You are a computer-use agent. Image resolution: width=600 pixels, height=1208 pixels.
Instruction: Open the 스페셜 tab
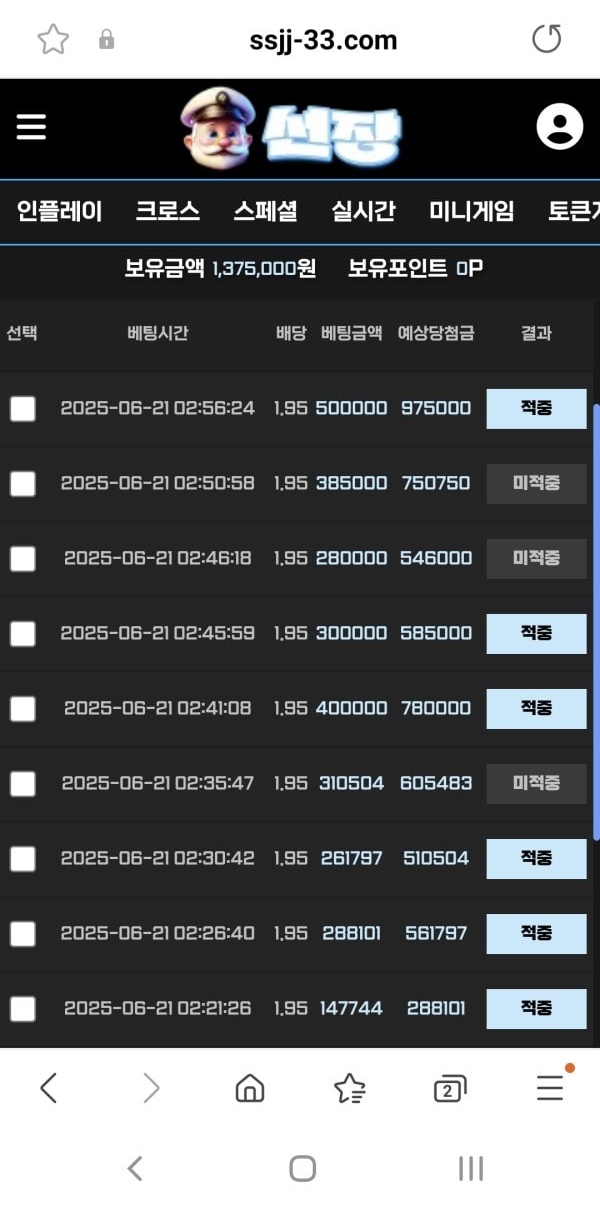click(265, 211)
